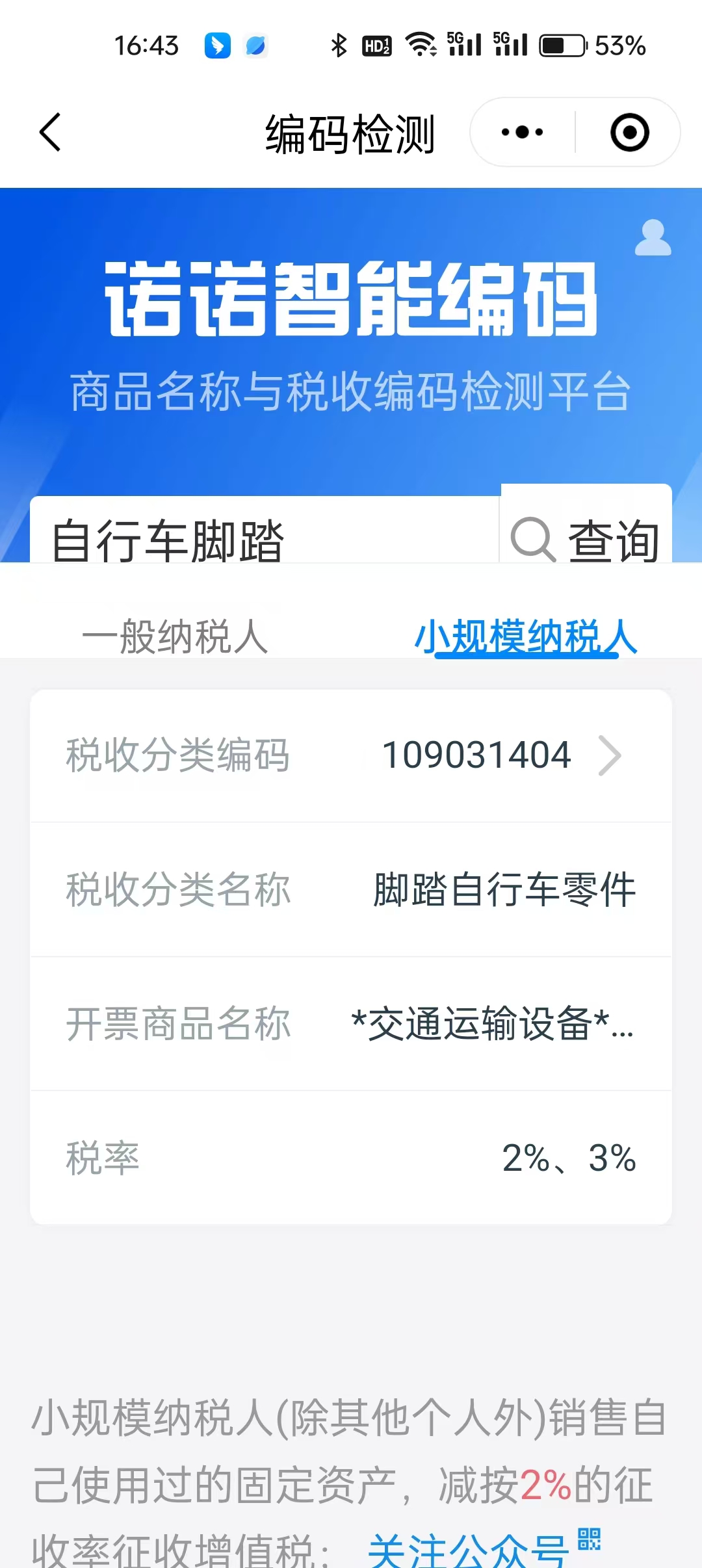Image resolution: width=702 pixels, height=1568 pixels.
Task: Open the 税收分类编码 109031404 row
Action: [x=351, y=755]
